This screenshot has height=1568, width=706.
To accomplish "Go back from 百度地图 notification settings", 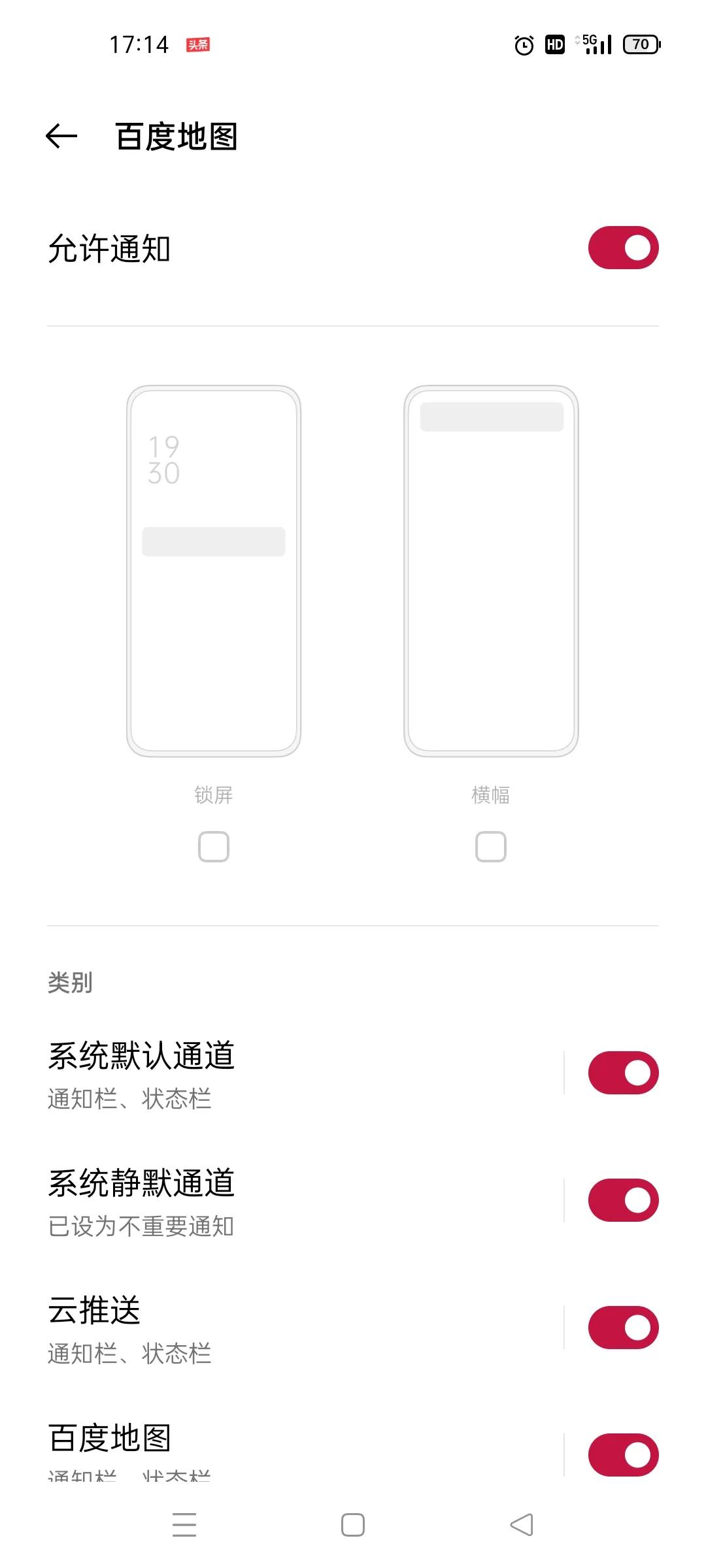I will (61, 137).
